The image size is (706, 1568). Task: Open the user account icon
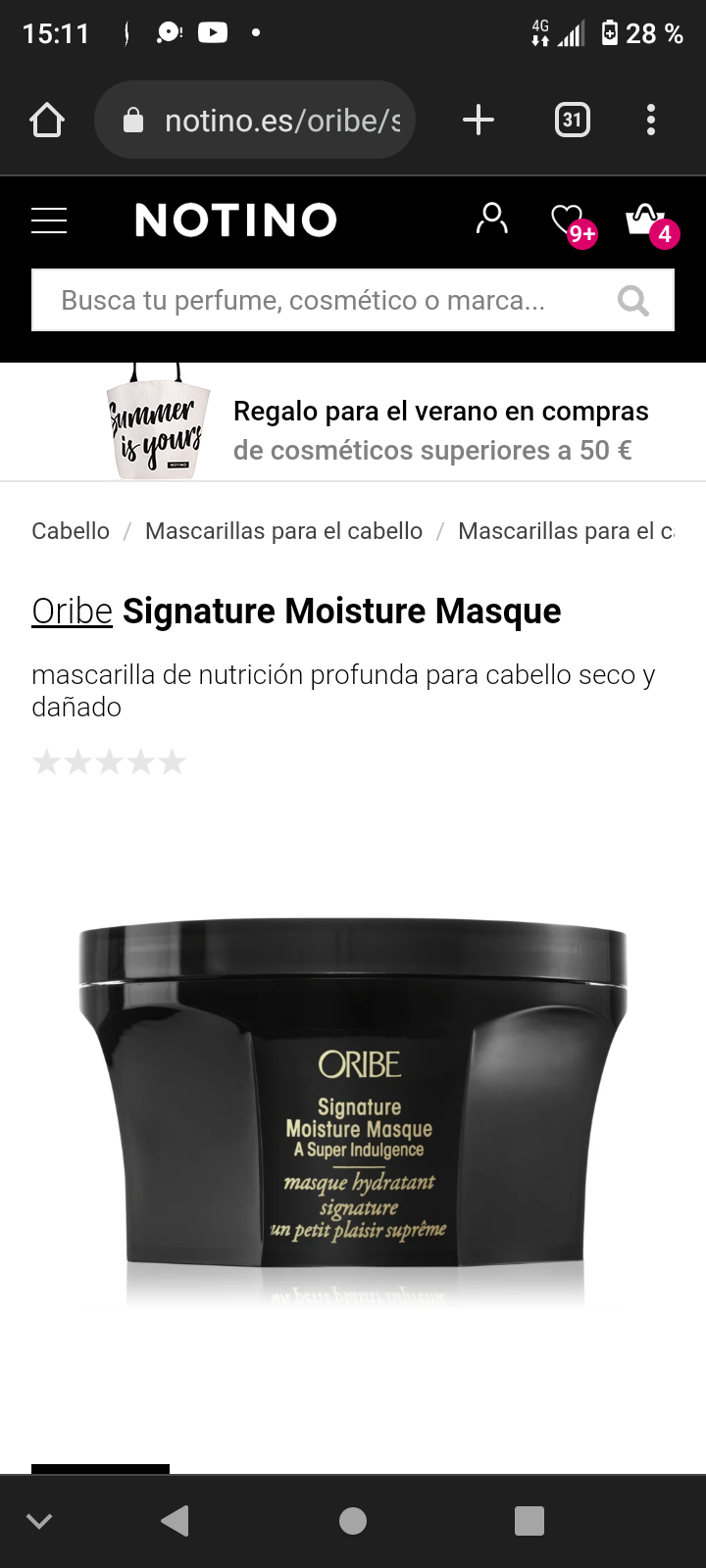coord(491,219)
